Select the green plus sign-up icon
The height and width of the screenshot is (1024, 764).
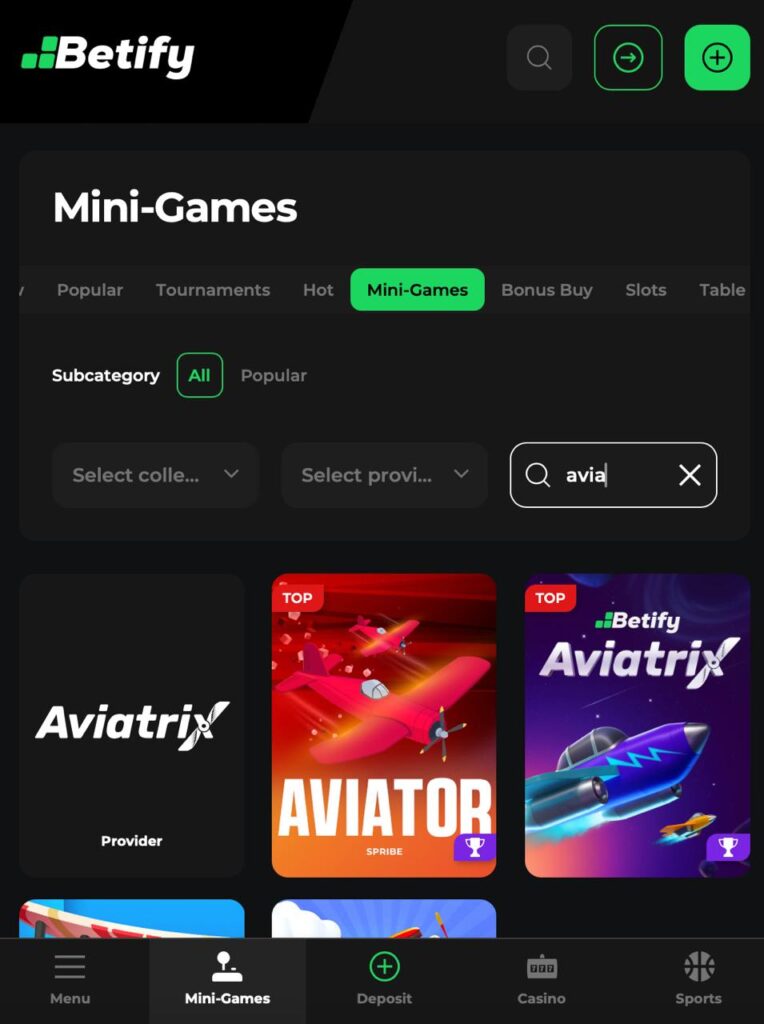(x=716, y=57)
